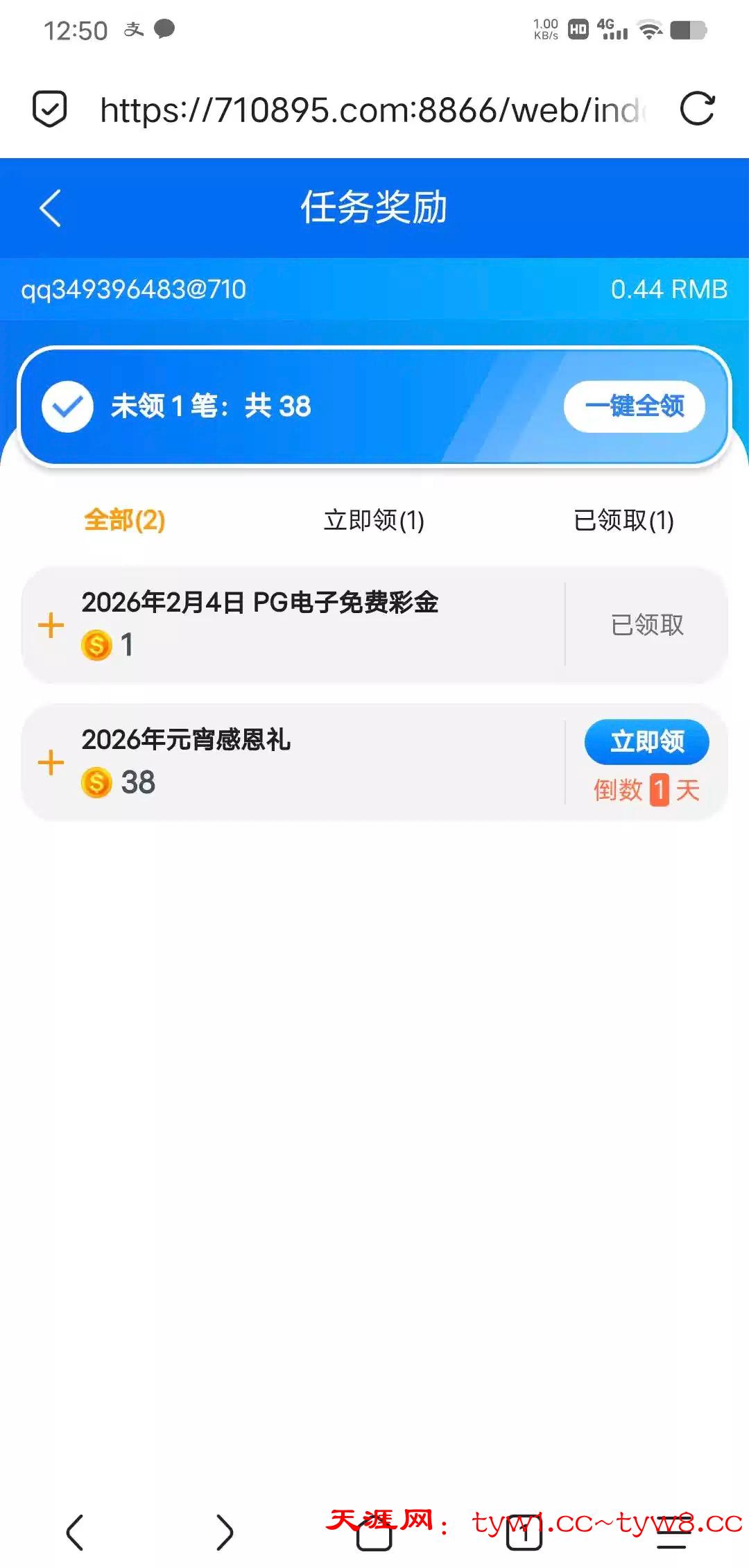Toggle the 未领1笔 checkmark
The image size is (749, 1568).
click(x=67, y=406)
